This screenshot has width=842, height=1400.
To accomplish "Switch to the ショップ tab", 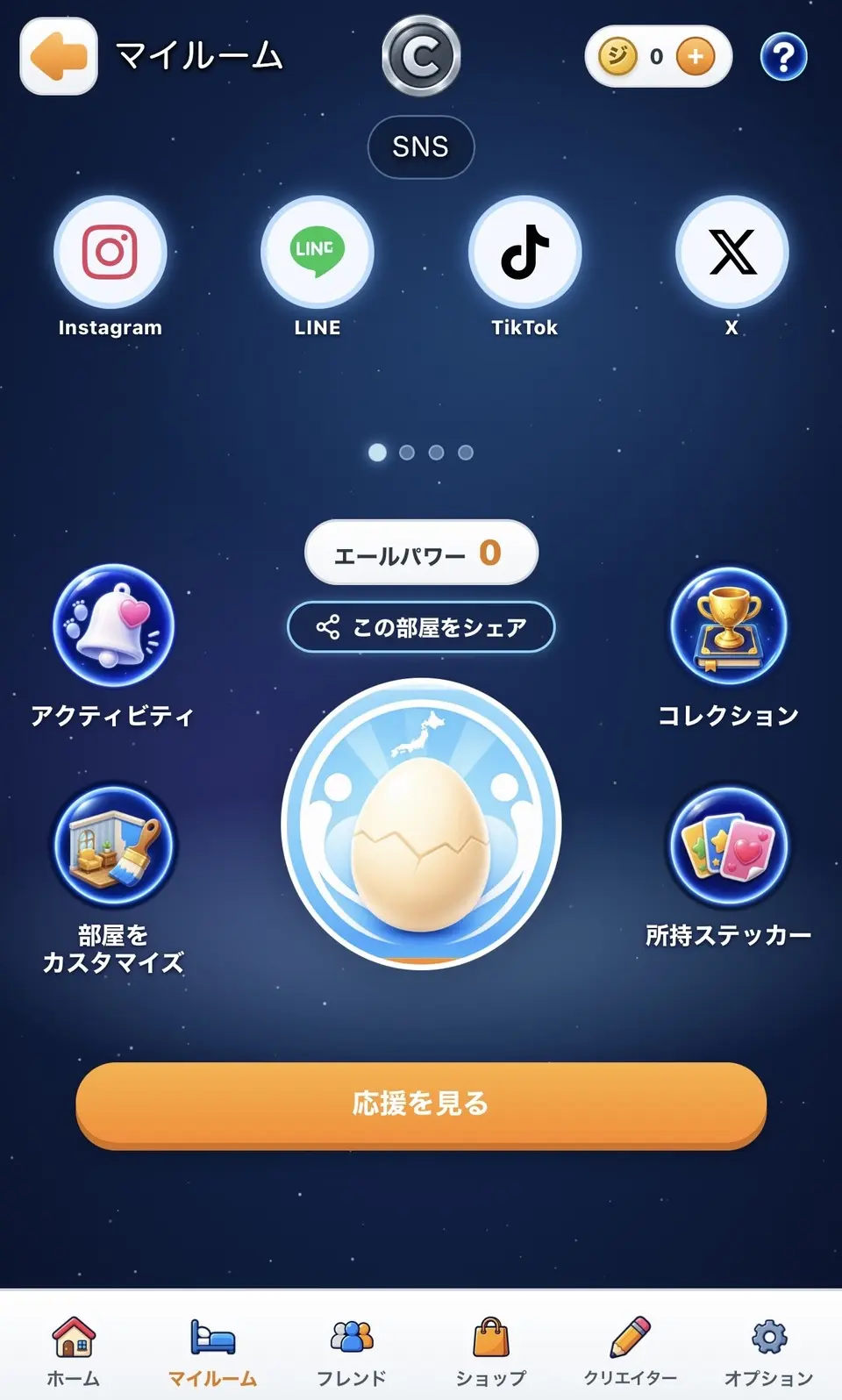I will pyautogui.click(x=490, y=1351).
